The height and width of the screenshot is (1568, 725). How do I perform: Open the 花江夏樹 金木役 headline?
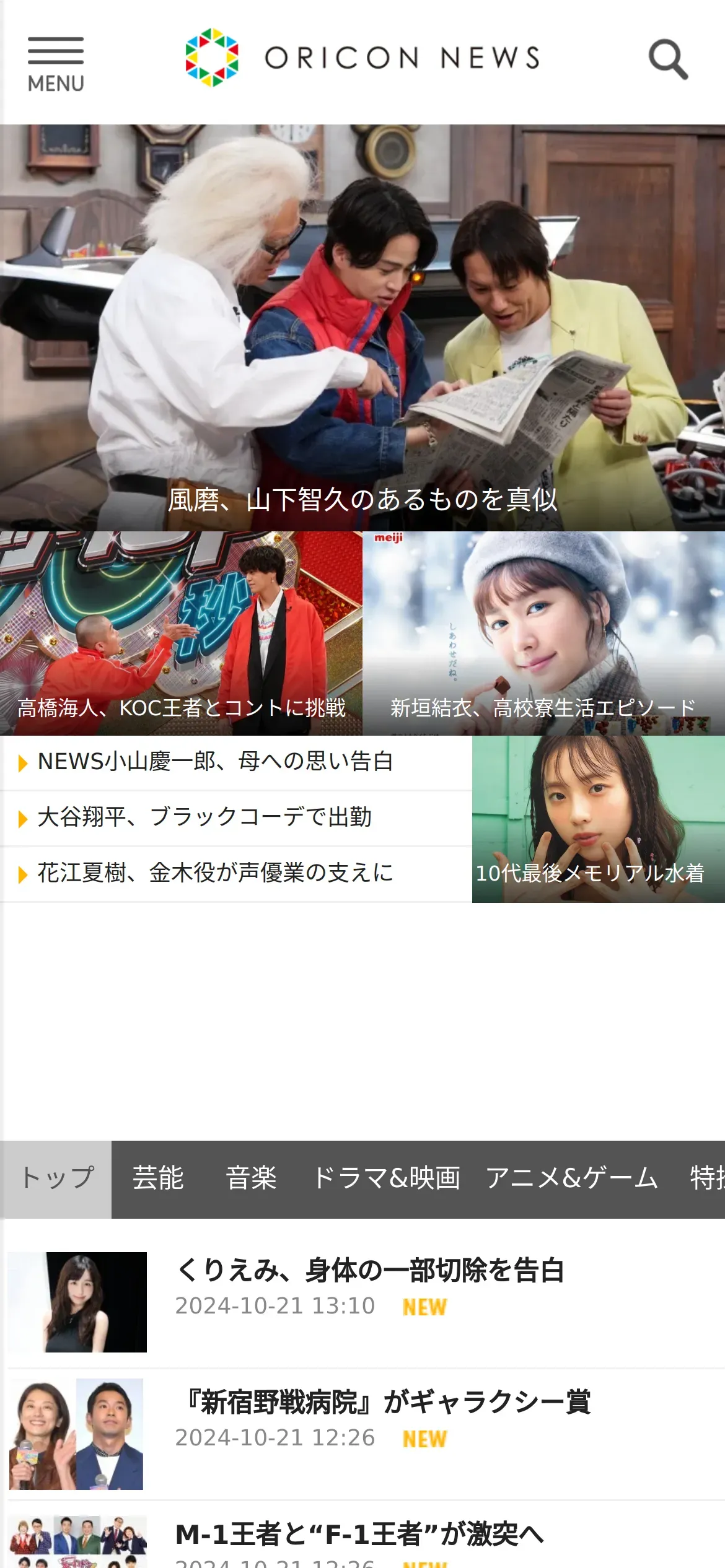[x=216, y=873]
